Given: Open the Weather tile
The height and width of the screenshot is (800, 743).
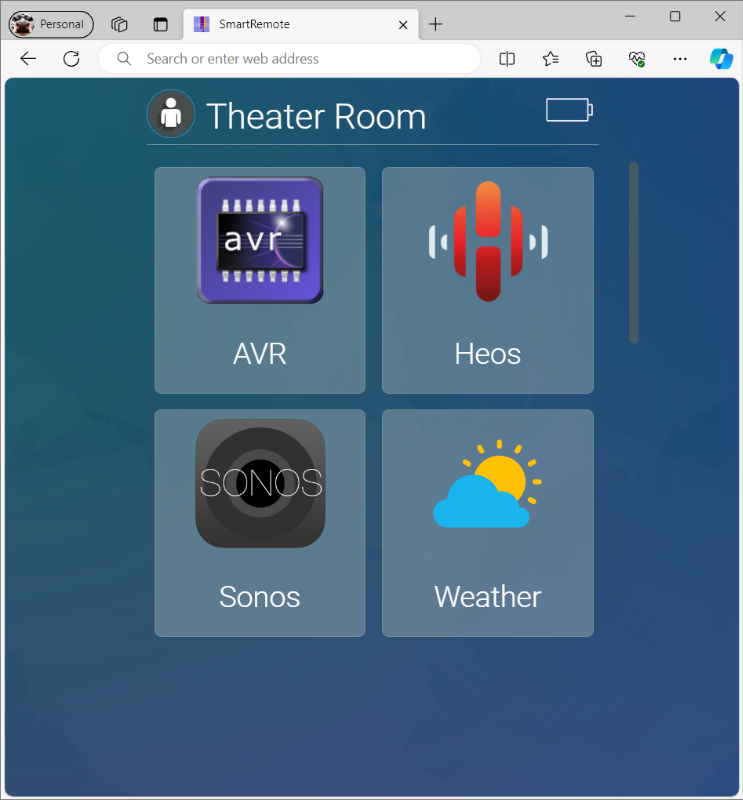Looking at the screenshot, I should coord(487,522).
